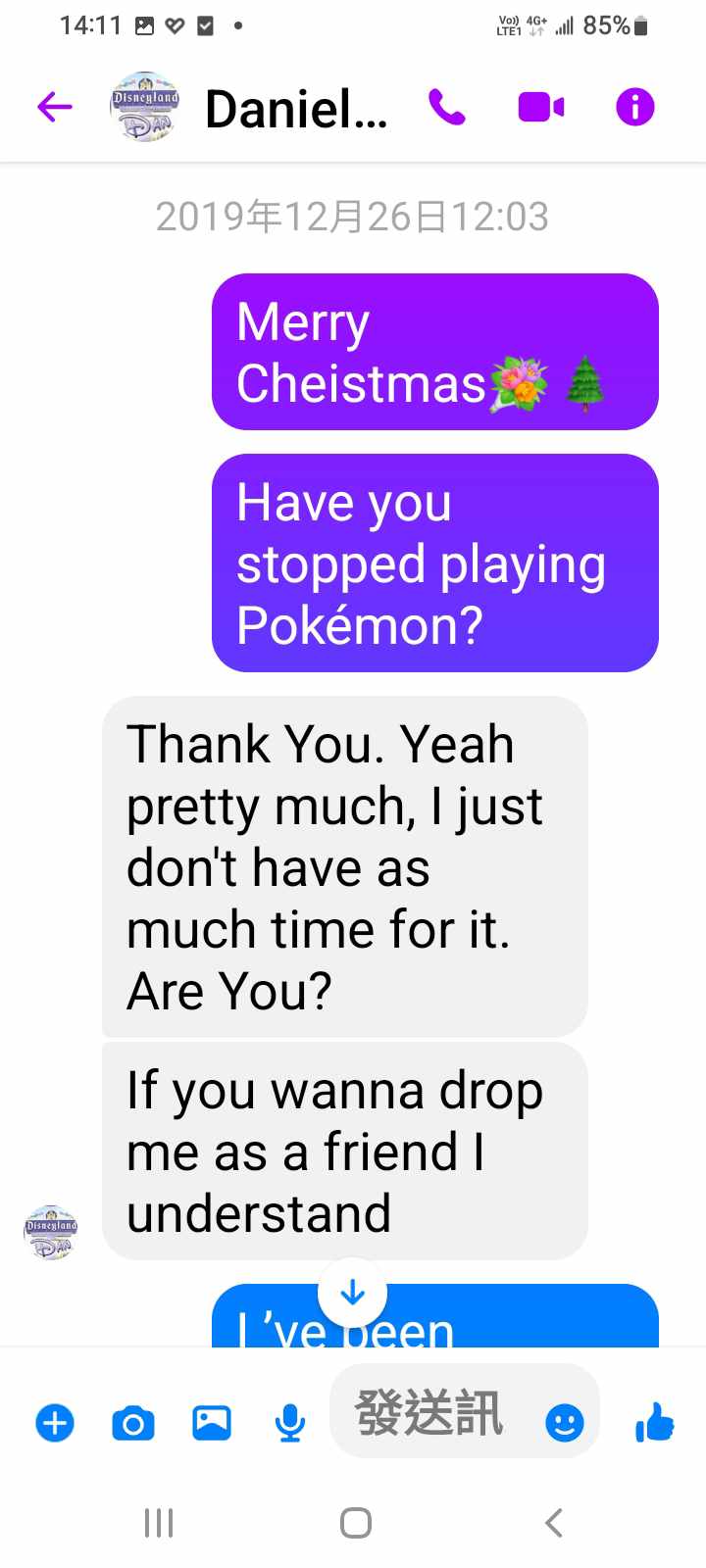This screenshot has width=706, height=1568.
Task: Tap Daniel's avatar beside his message
Action: tap(51, 1232)
